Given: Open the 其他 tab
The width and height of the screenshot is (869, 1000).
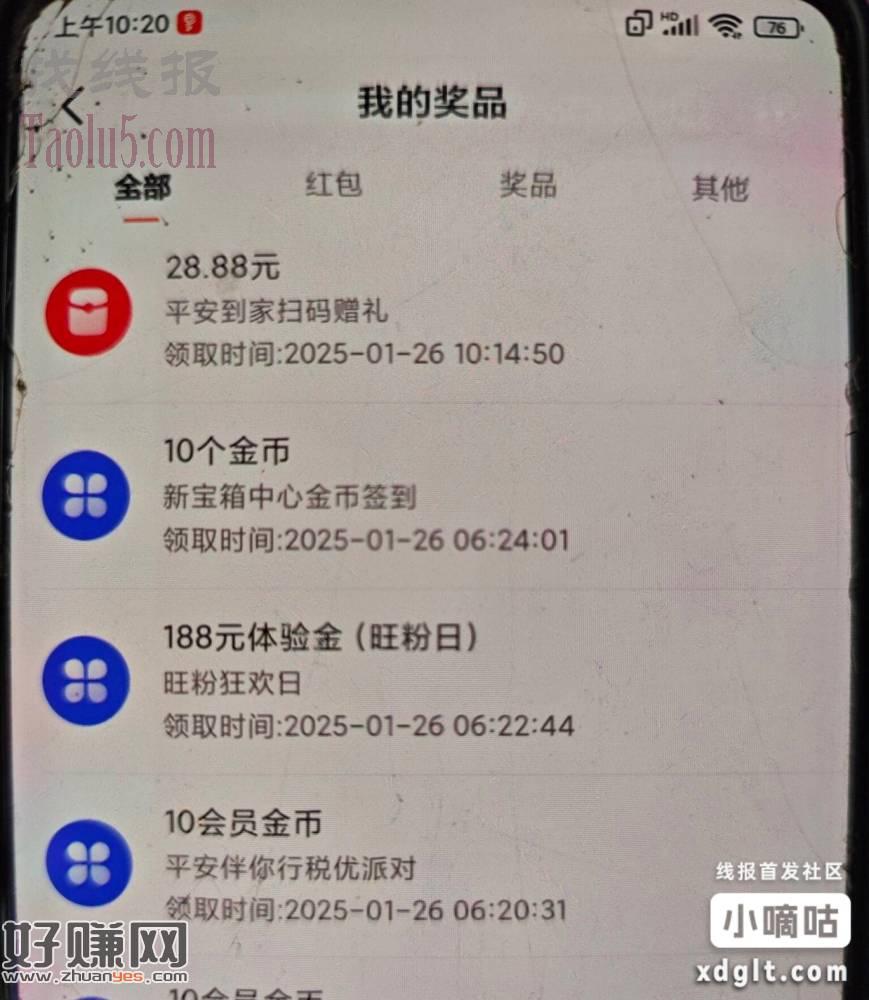Looking at the screenshot, I should [719, 188].
